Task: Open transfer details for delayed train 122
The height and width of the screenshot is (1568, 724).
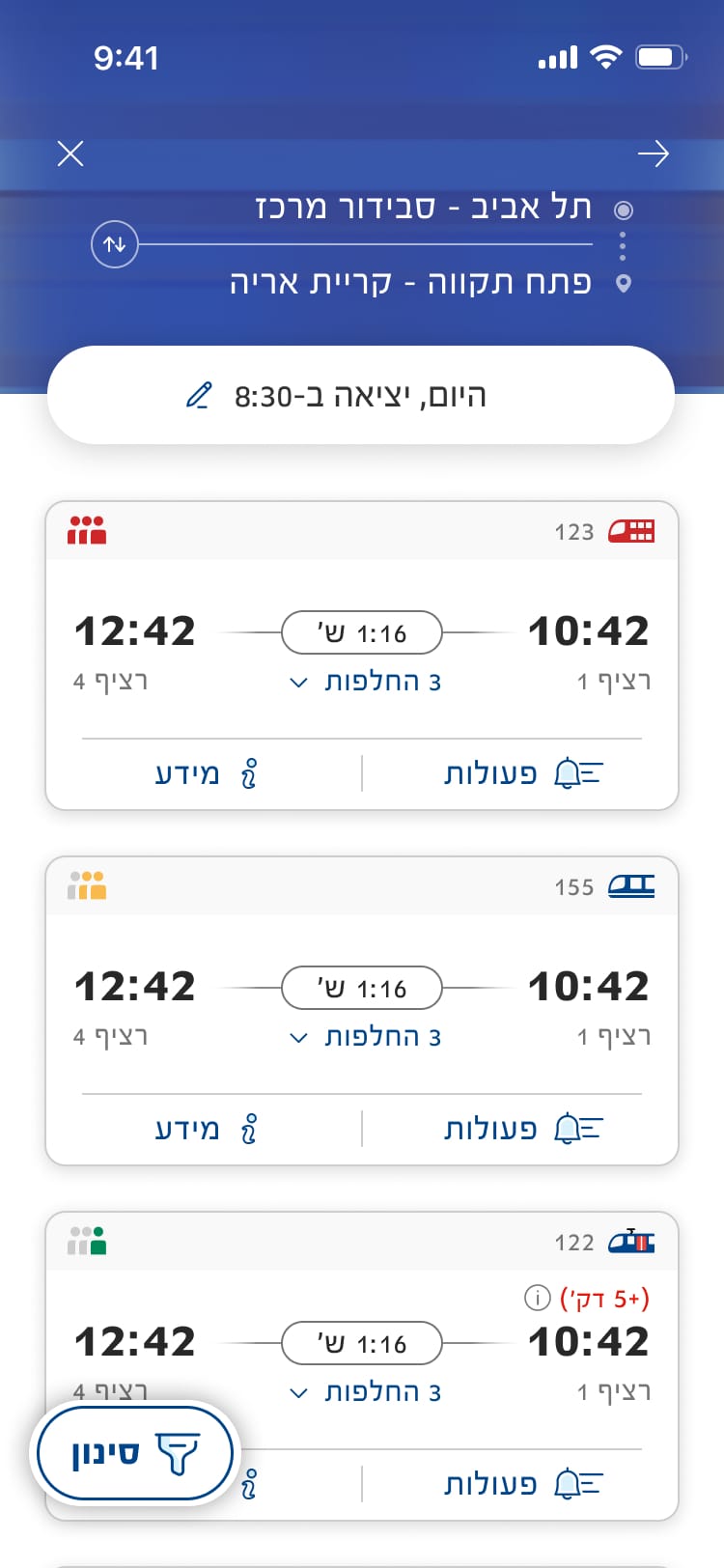Action: (364, 1391)
